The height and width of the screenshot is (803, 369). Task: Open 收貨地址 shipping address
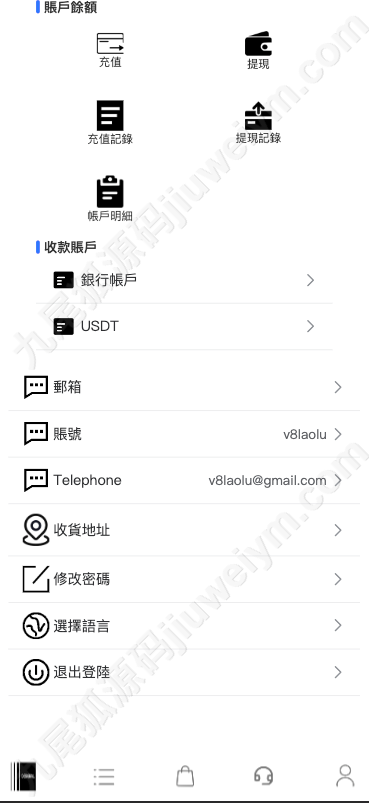click(x=184, y=530)
